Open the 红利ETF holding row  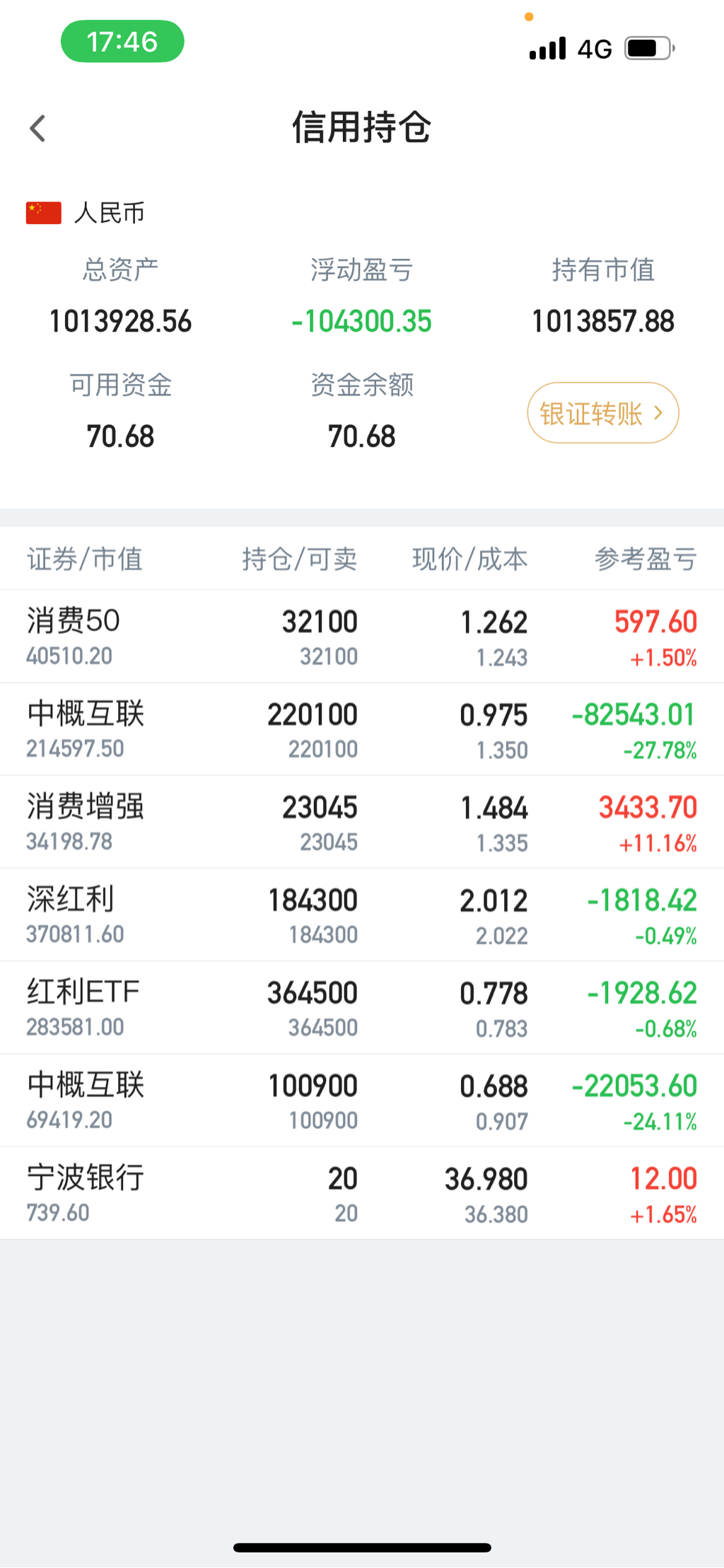(x=362, y=1007)
